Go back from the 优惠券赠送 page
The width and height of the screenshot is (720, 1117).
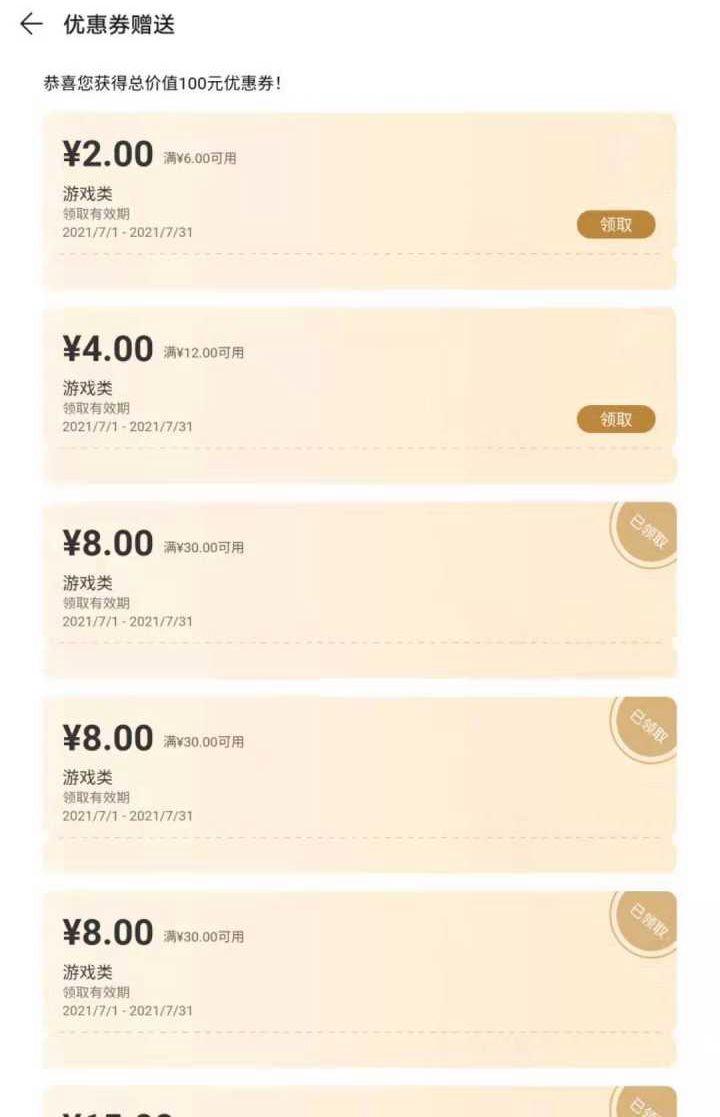pyautogui.click(x=32, y=25)
